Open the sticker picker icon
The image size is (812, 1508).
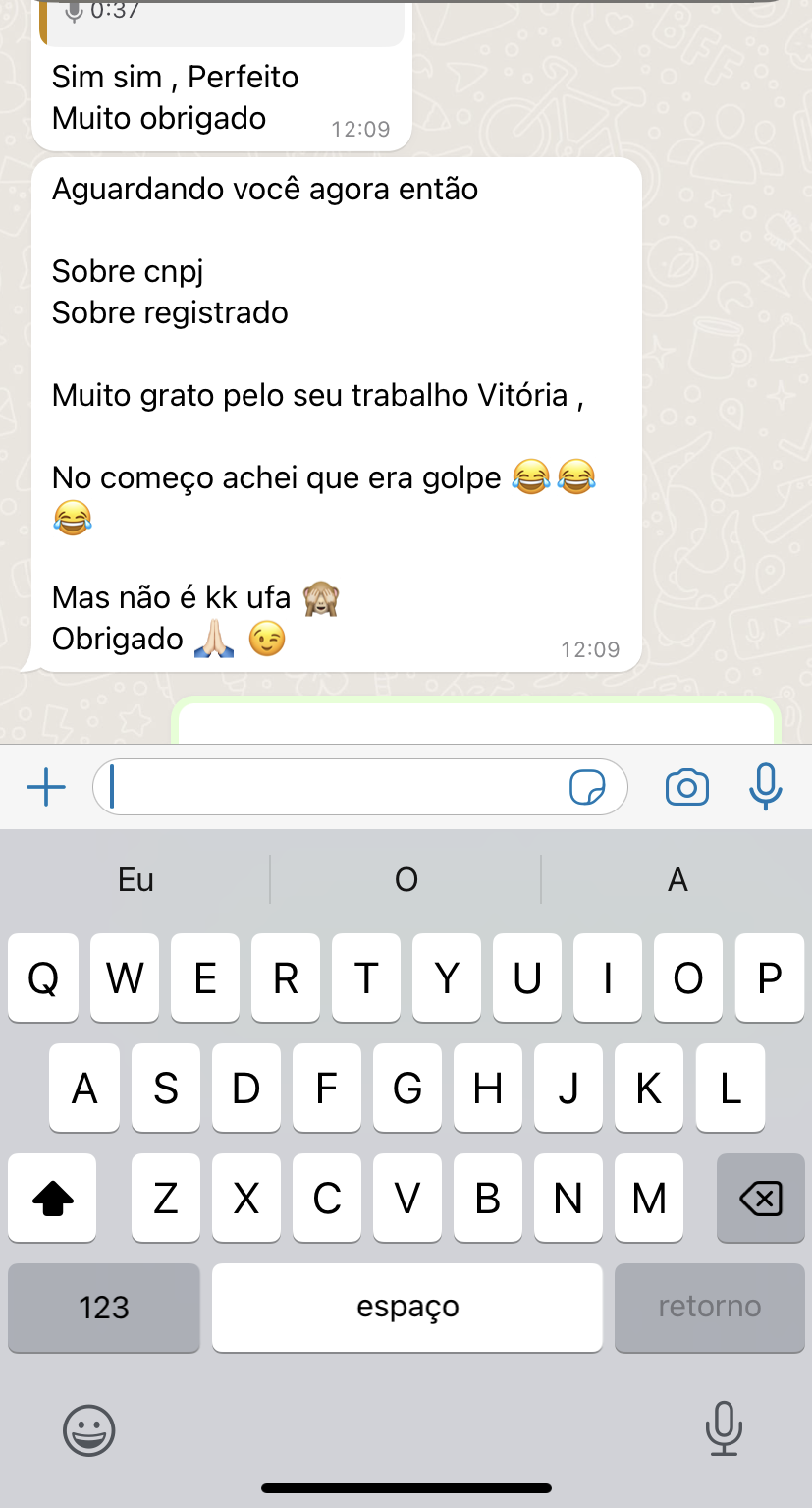point(587,787)
